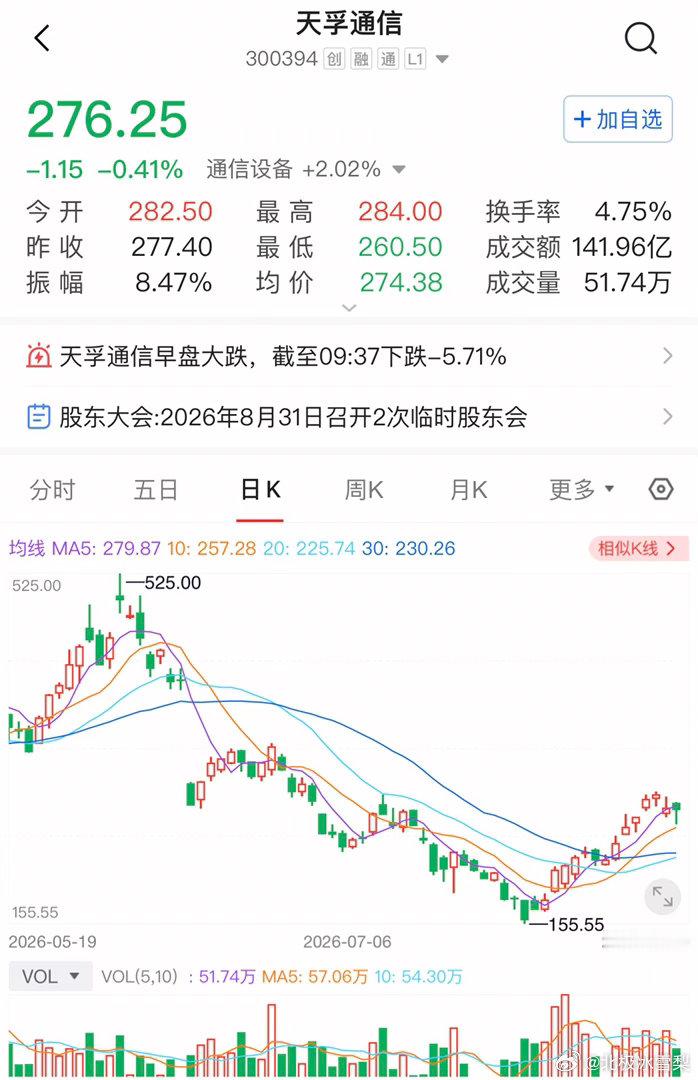Viewport: 698px width, 1080px height.
Task: Select the 日K chart tab
Action: [260, 490]
